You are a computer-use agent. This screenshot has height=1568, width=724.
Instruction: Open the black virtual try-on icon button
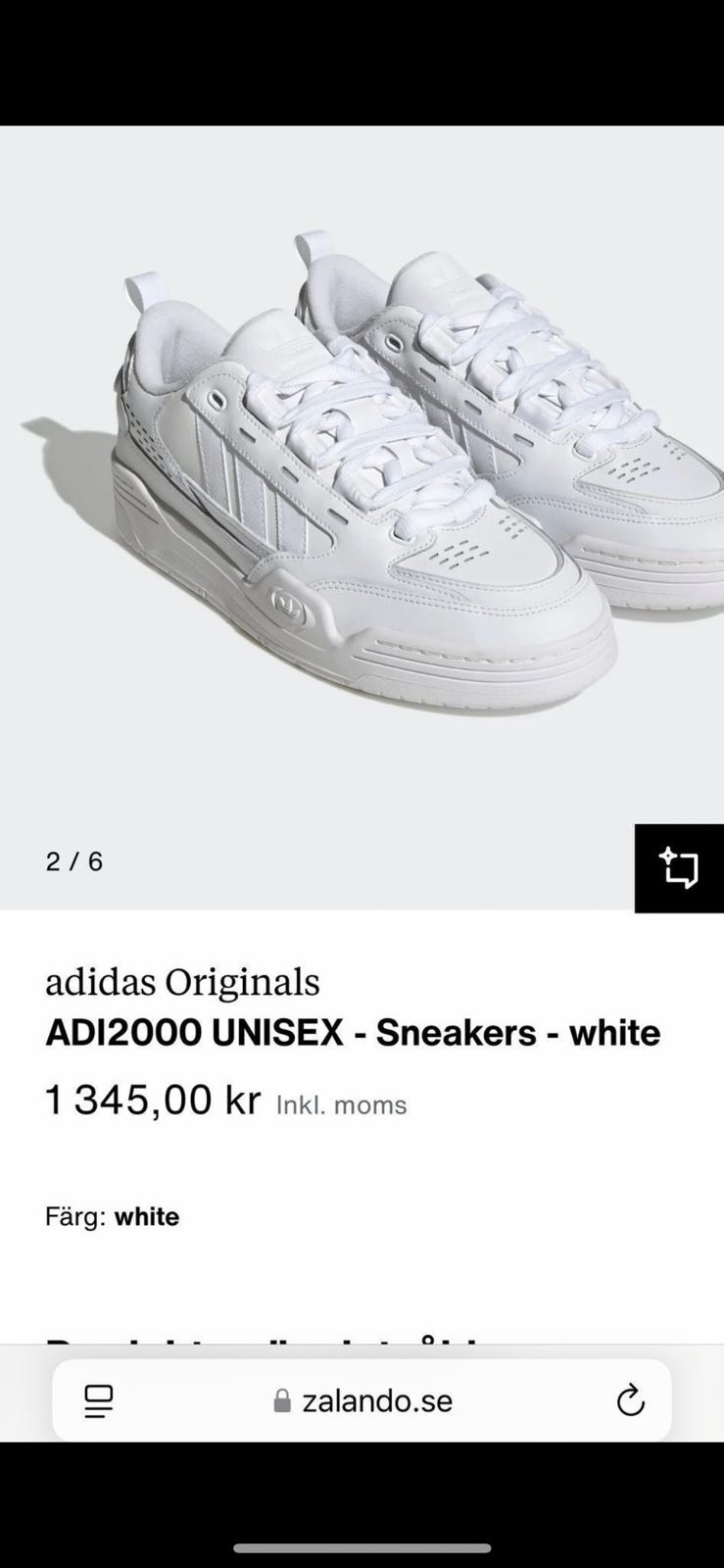point(679,868)
